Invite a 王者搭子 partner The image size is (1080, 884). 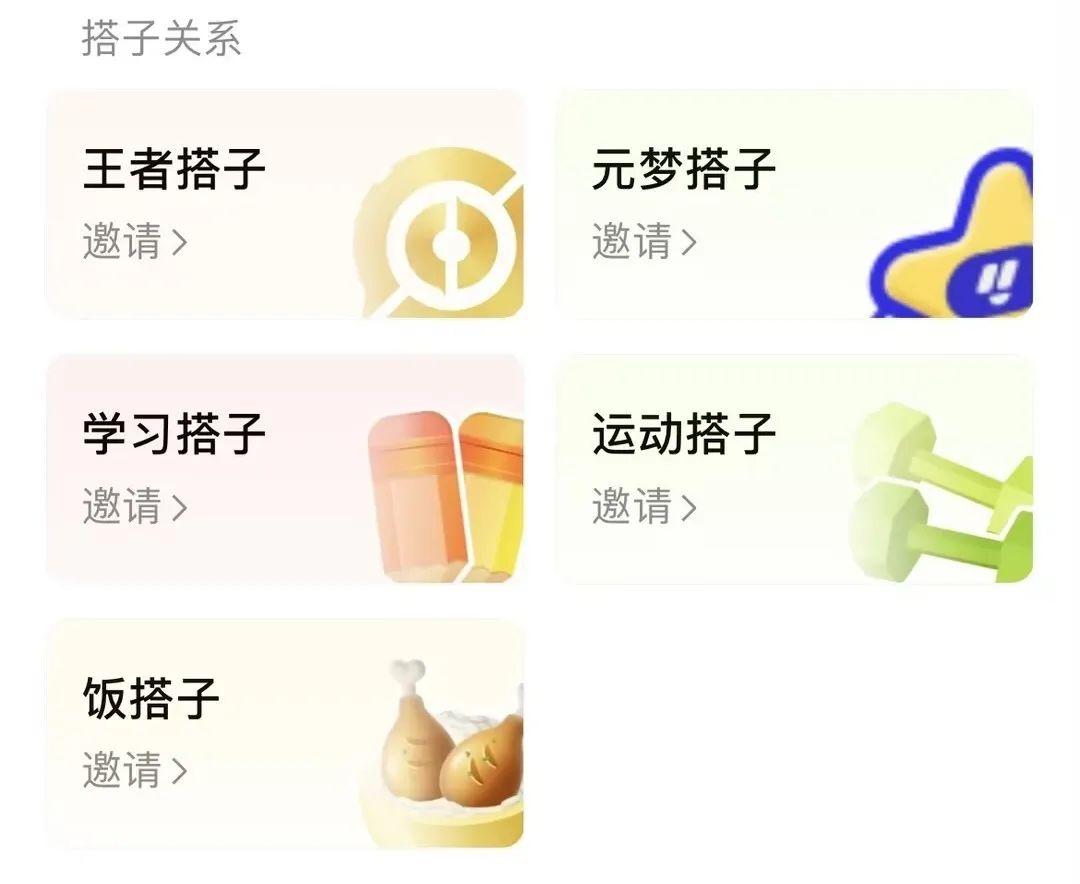tap(135, 242)
